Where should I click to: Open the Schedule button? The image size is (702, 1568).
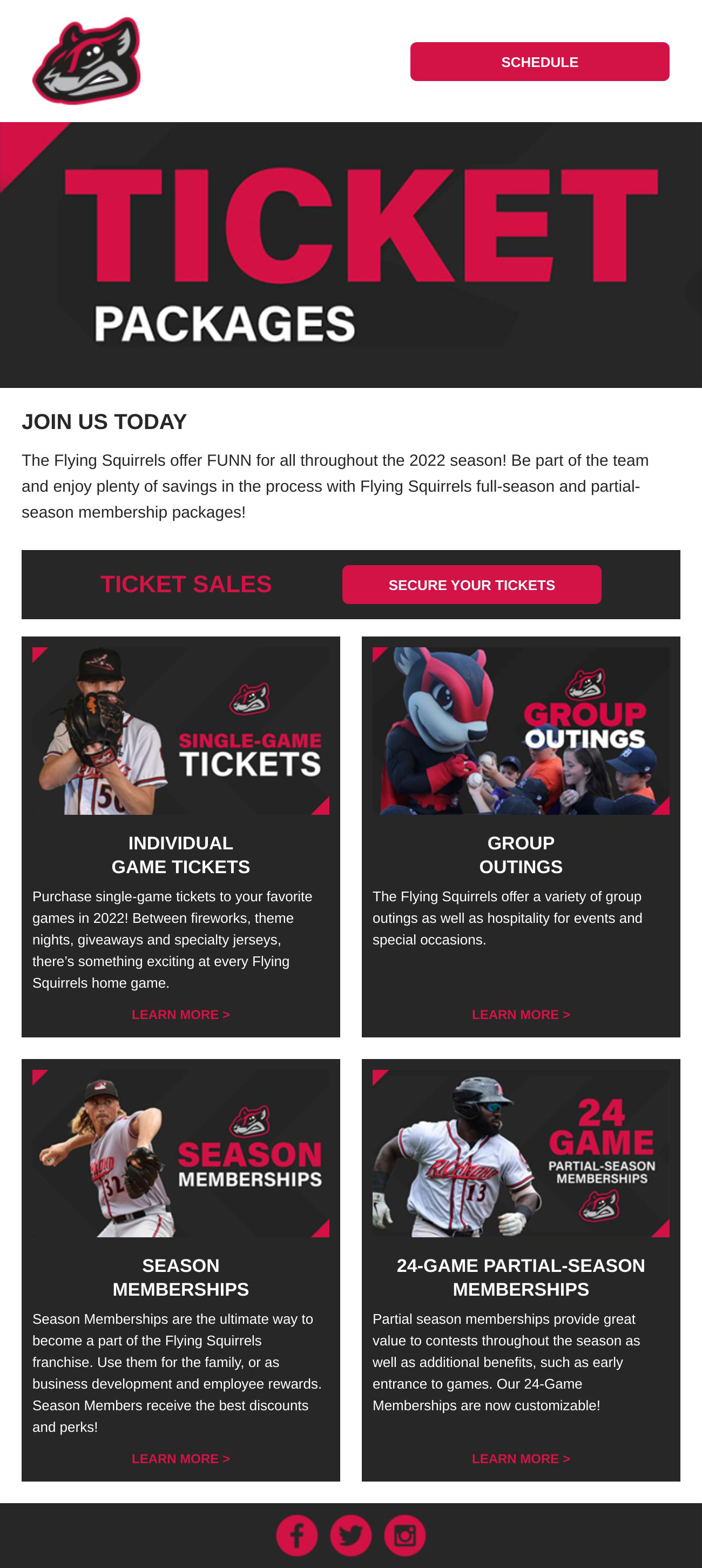click(539, 62)
